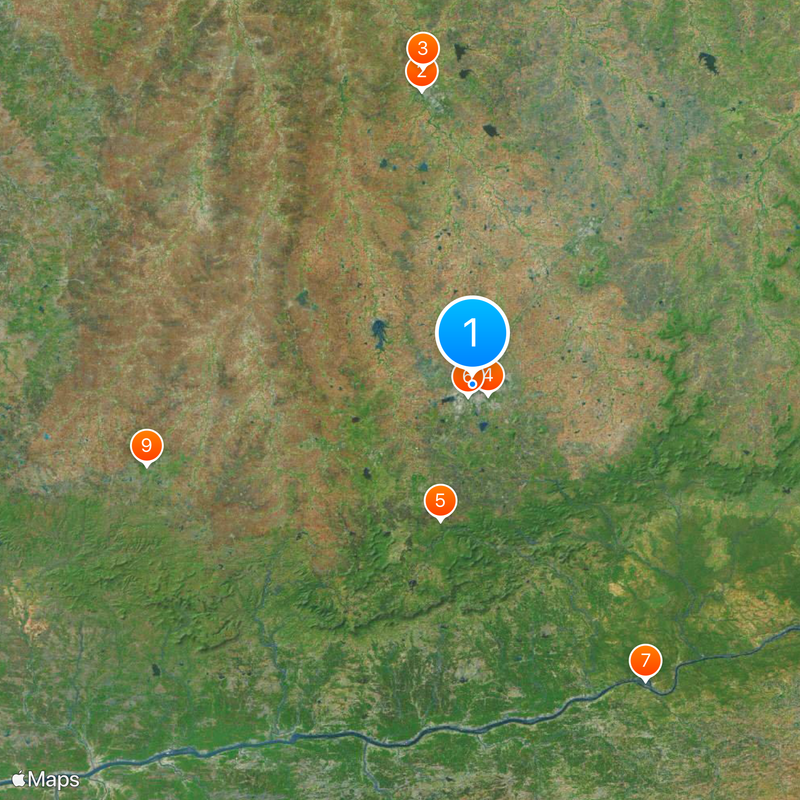The height and width of the screenshot is (800, 800).
Task: Open Apple Maps via the Maps logo
Action: 46,779
